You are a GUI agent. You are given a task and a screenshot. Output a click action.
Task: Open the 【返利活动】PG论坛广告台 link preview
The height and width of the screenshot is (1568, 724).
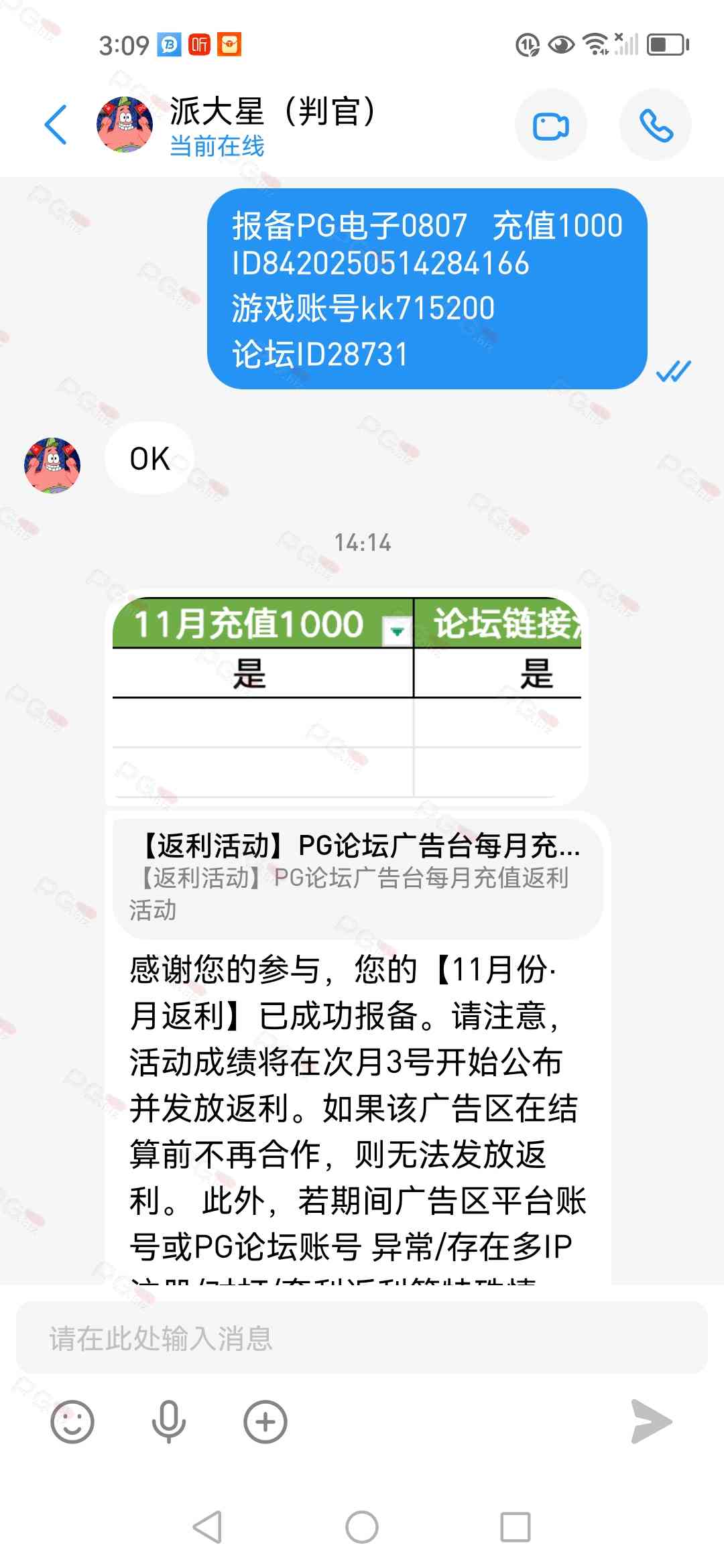pos(358,877)
